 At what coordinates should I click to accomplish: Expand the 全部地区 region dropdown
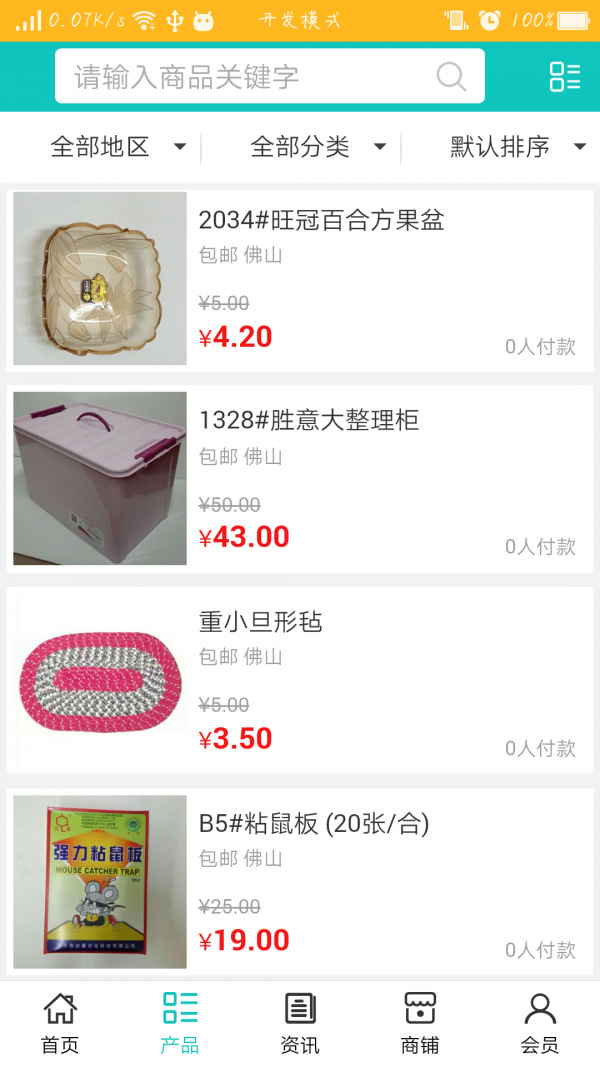[x=118, y=147]
